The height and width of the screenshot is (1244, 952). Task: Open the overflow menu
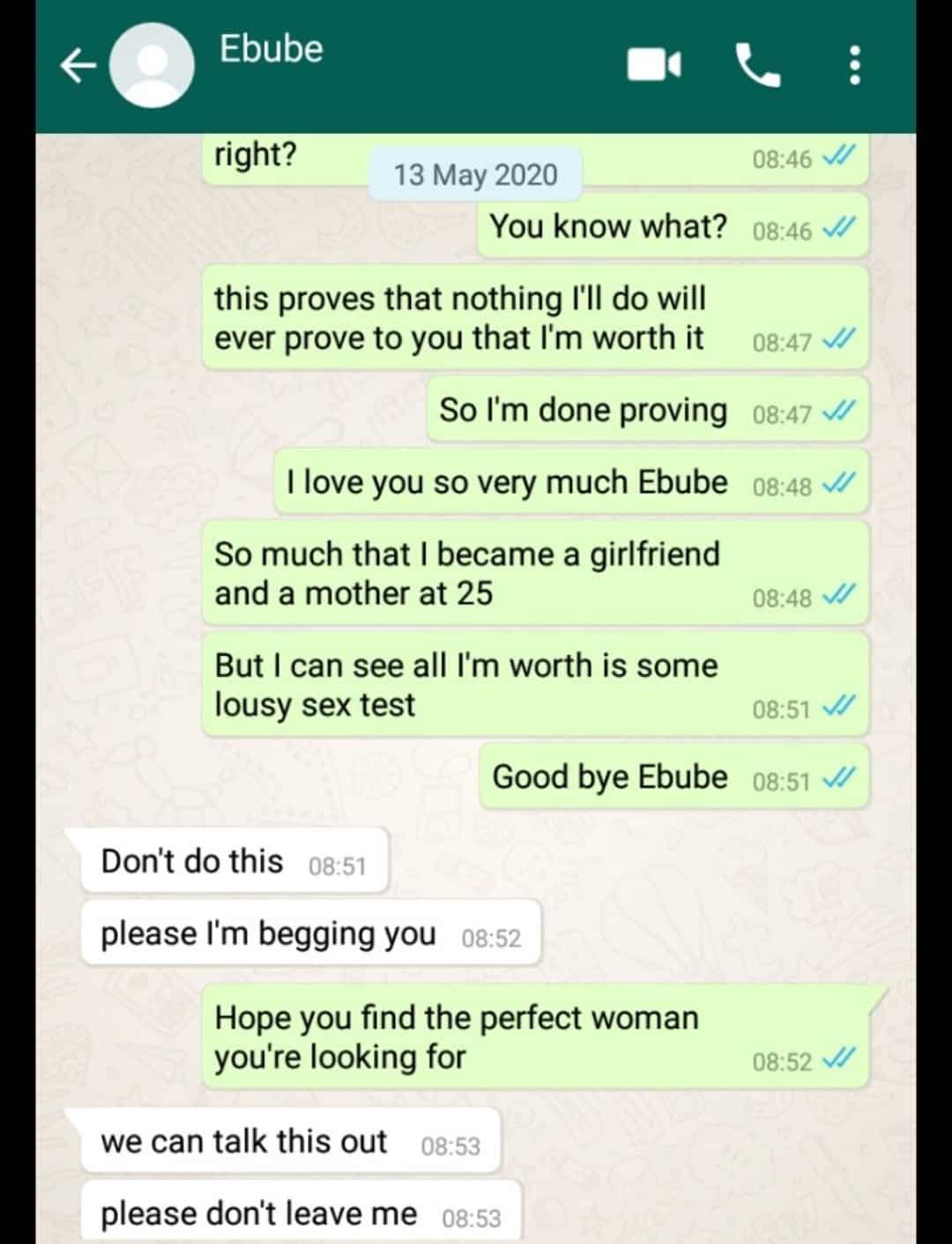coord(853,66)
